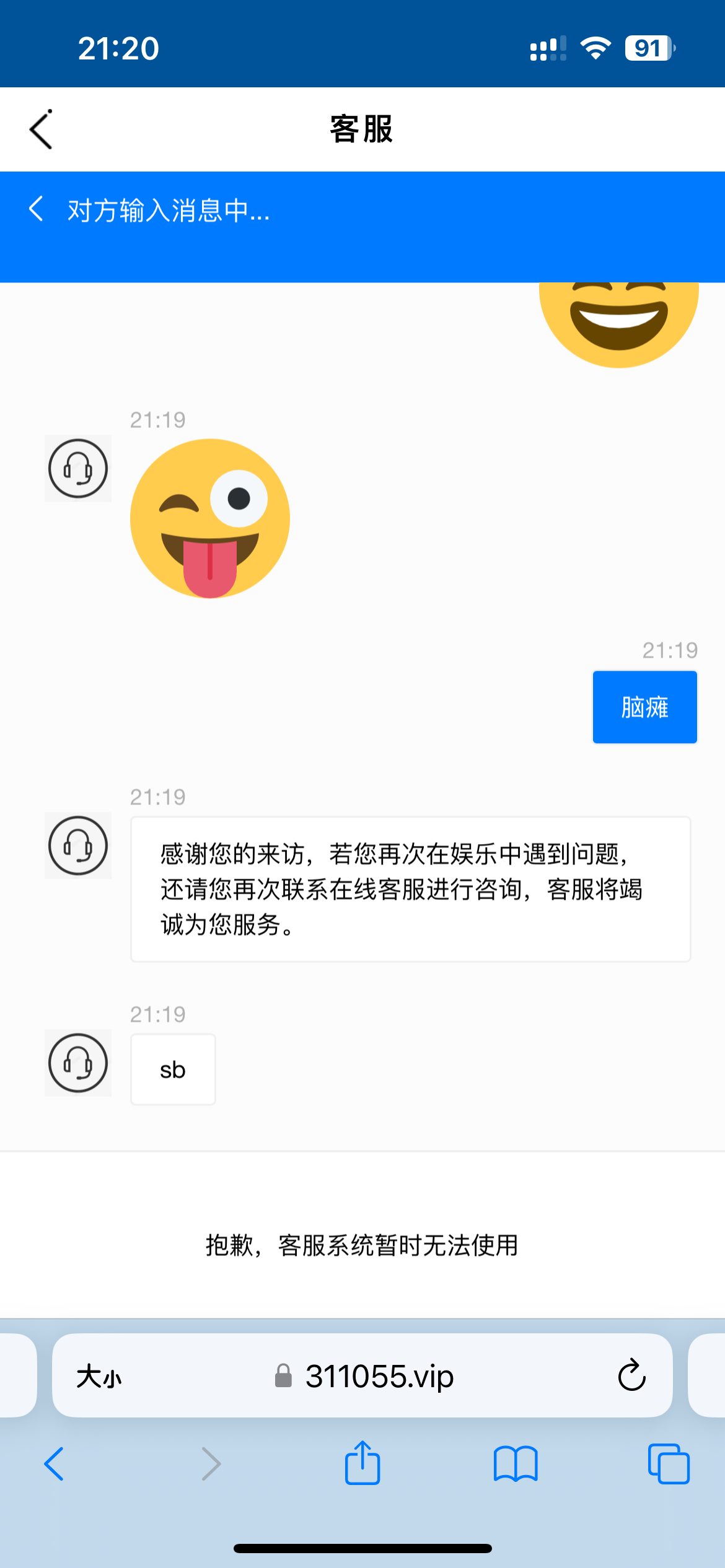The height and width of the screenshot is (1568, 725).
Task: Share this page via the share sheet
Action: point(362,1463)
